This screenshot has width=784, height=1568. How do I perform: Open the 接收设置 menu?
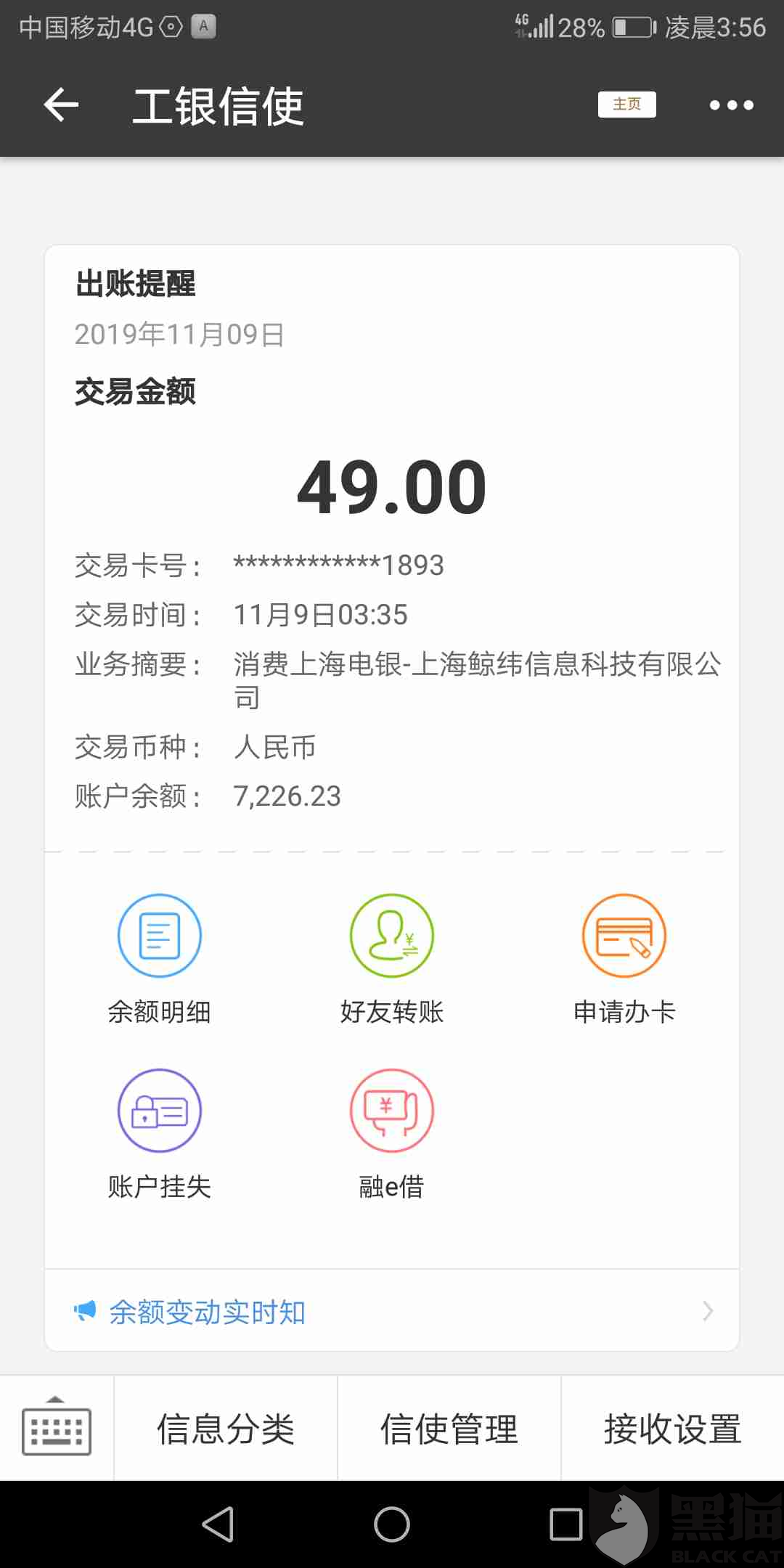673,1429
